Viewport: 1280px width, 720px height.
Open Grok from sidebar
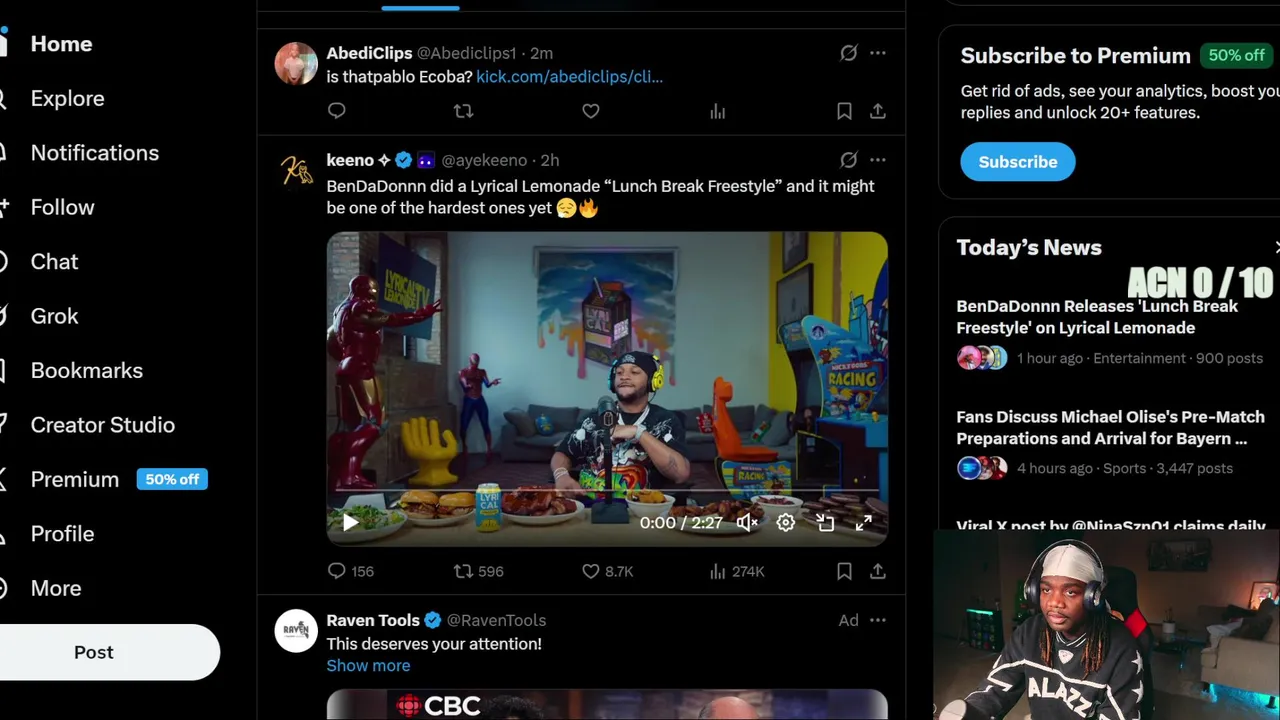coord(54,316)
